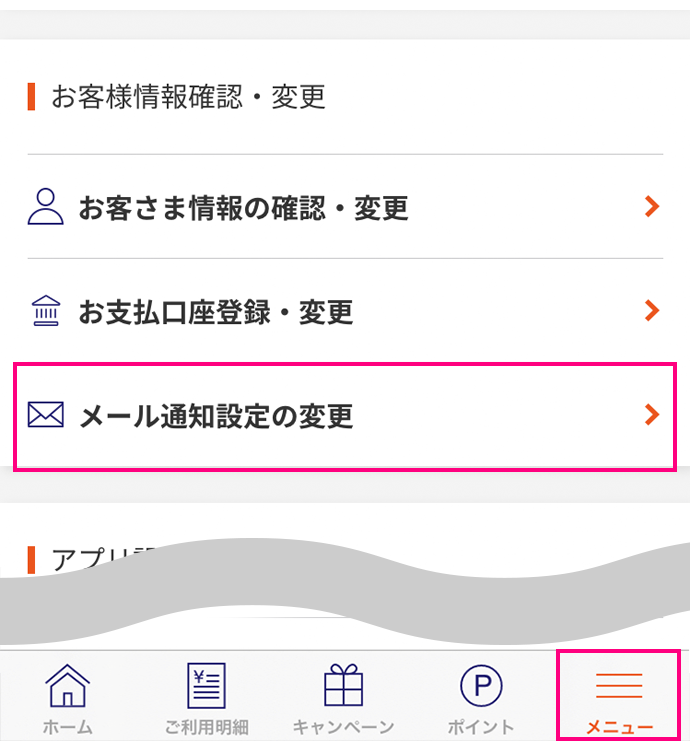Select the キャンペーン tab
Viewport: 690px width, 741px height.
[343, 697]
